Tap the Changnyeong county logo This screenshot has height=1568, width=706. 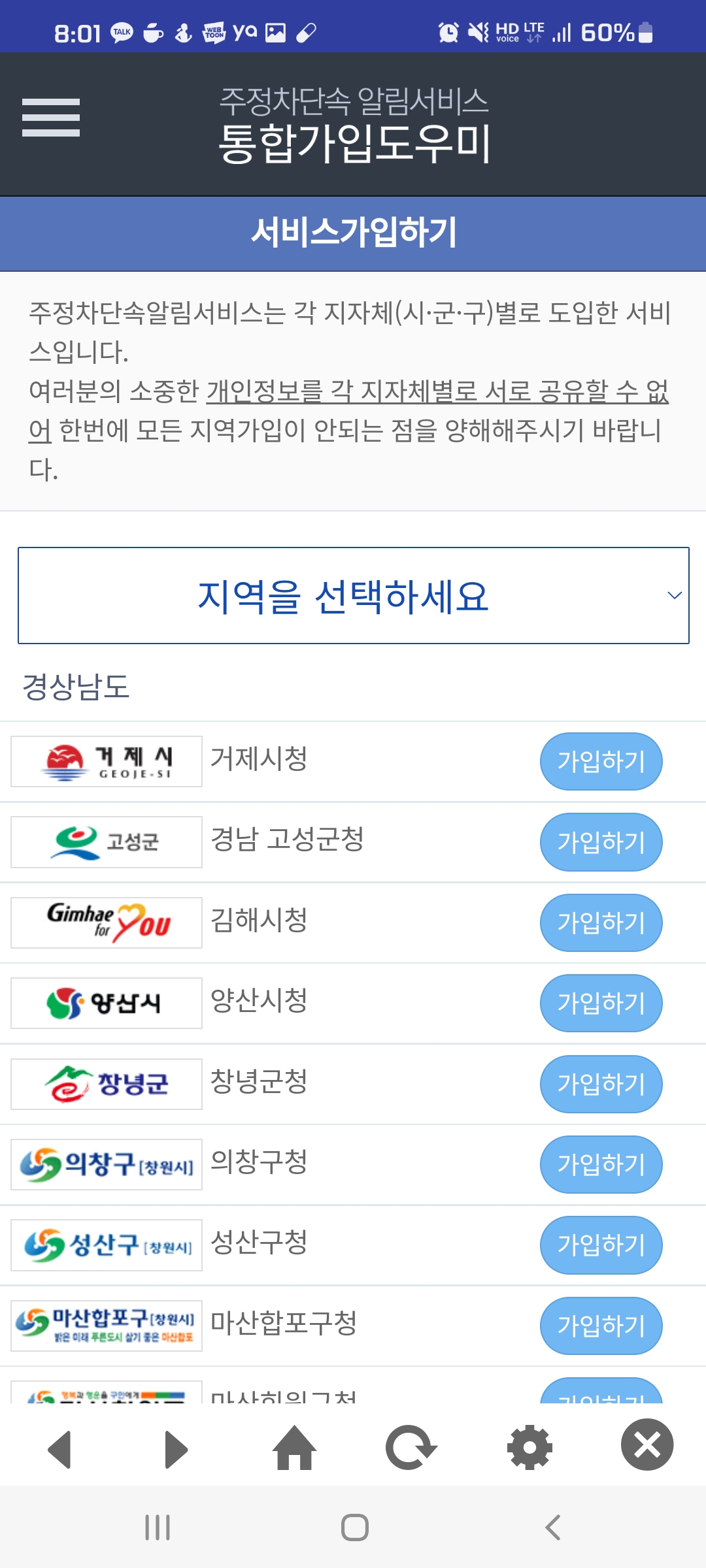pos(106,1084)
